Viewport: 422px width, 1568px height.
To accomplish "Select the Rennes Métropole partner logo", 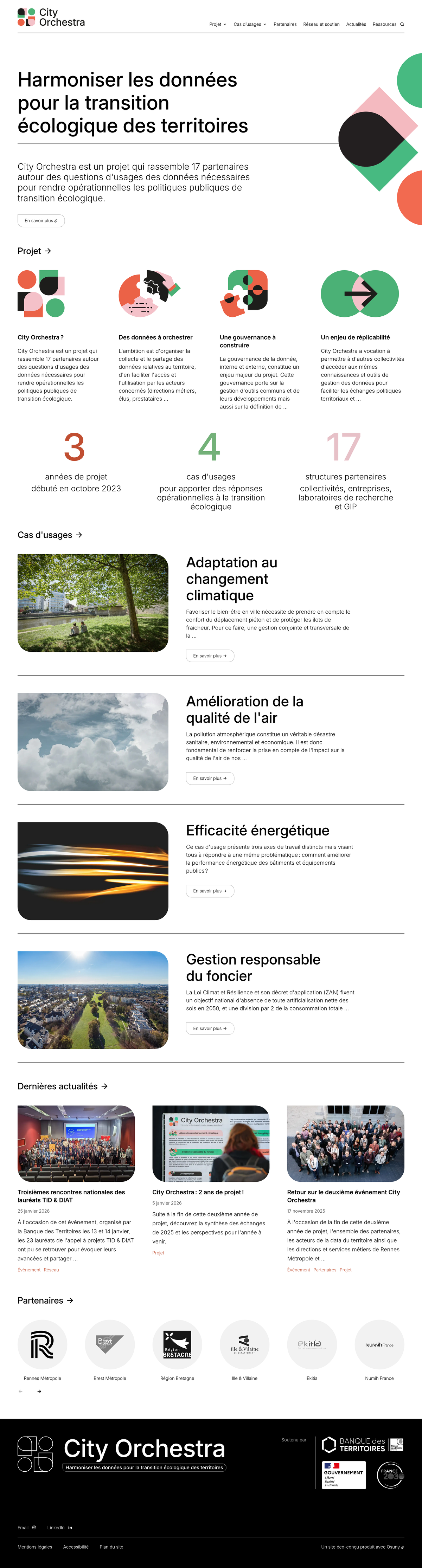I will pyautogui.click(x=42, y=1344).
